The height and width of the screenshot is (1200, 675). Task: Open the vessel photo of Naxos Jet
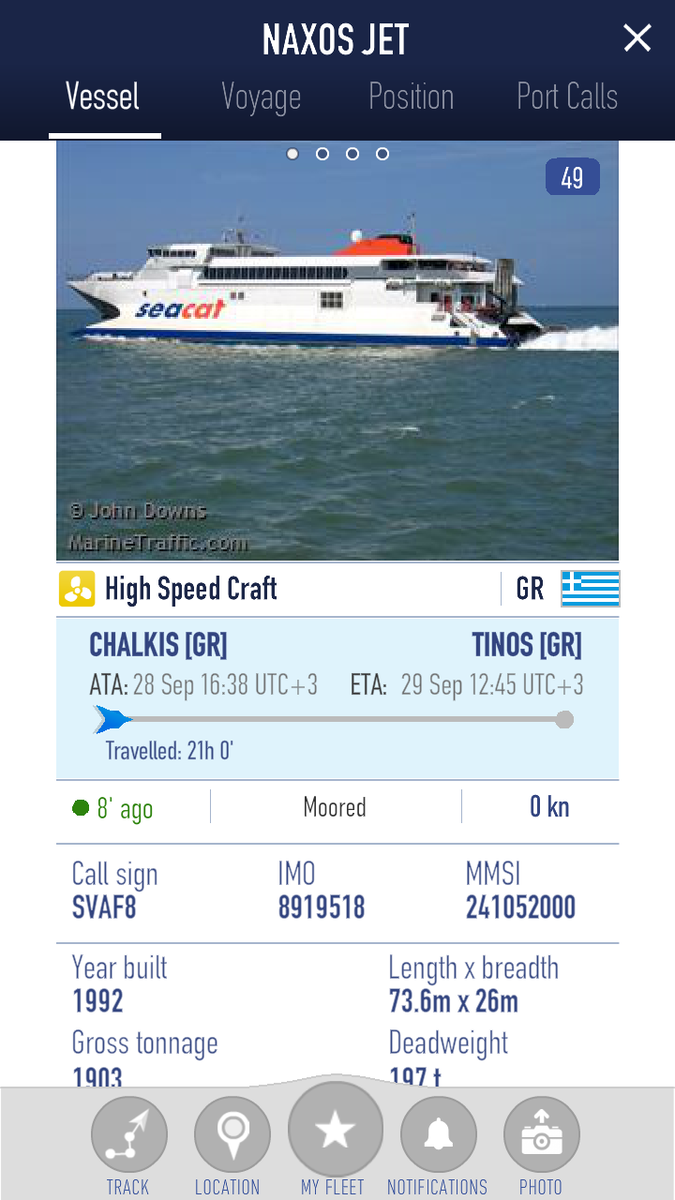coord(337,350)
